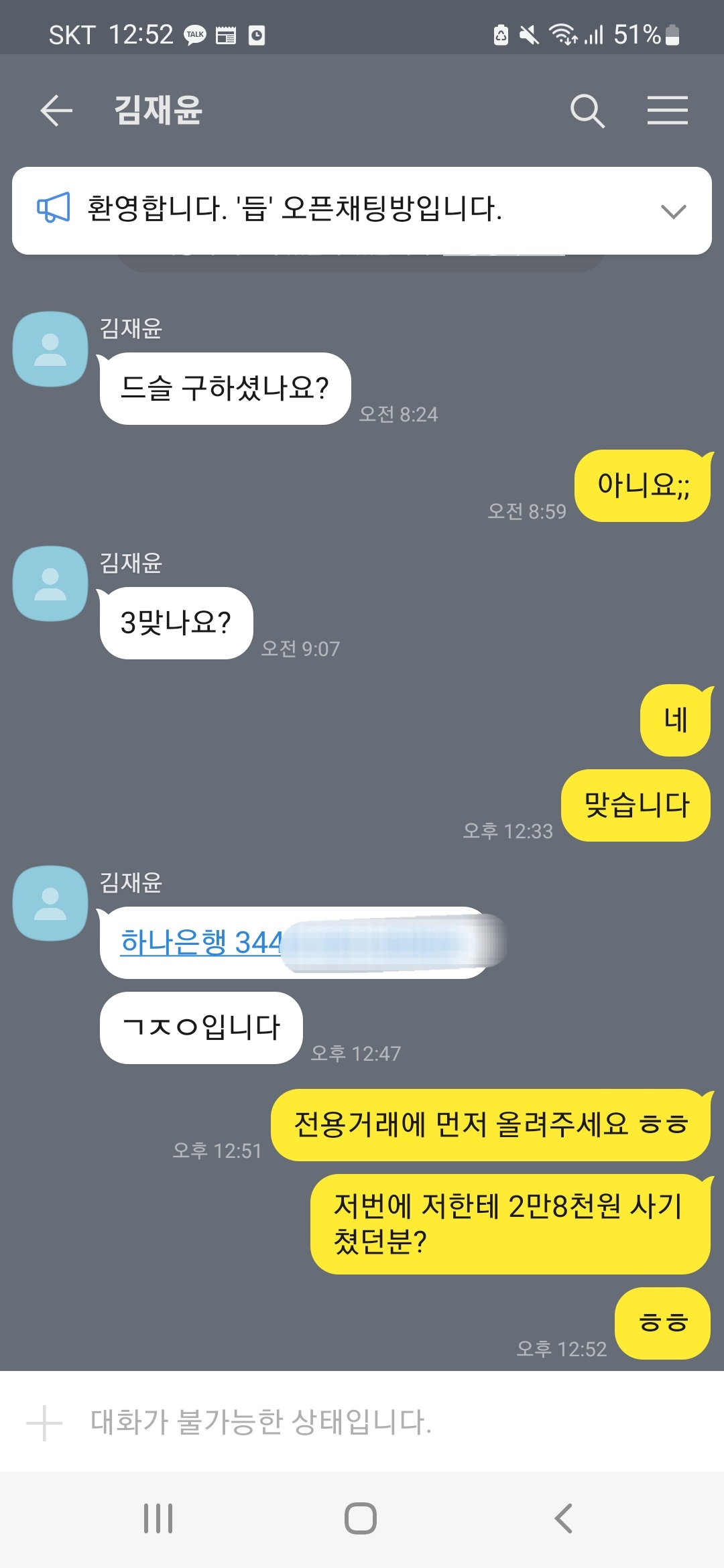
Task: Go back from the 김재윤 chat
Action: 56,111
